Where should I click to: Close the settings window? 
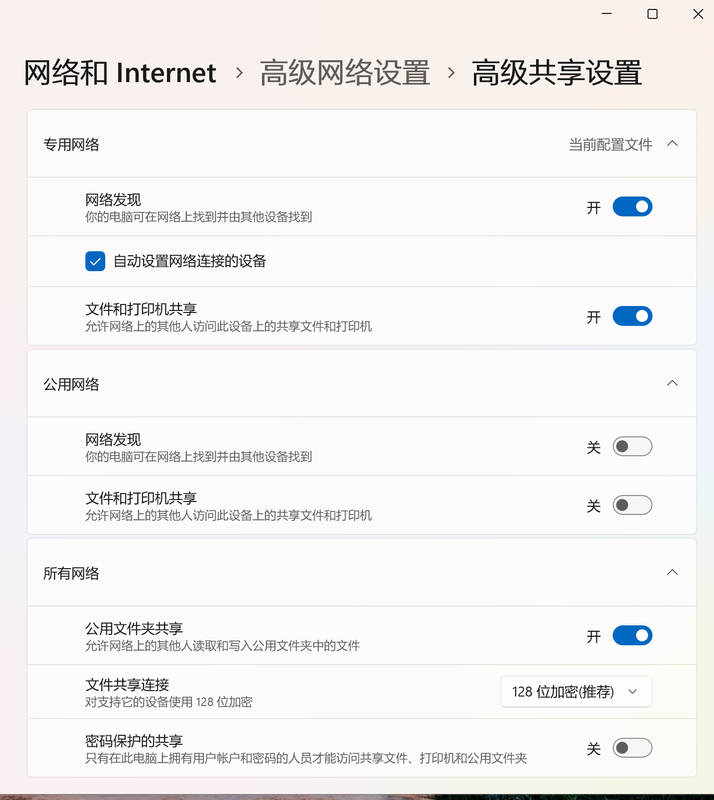click(698, 14)
